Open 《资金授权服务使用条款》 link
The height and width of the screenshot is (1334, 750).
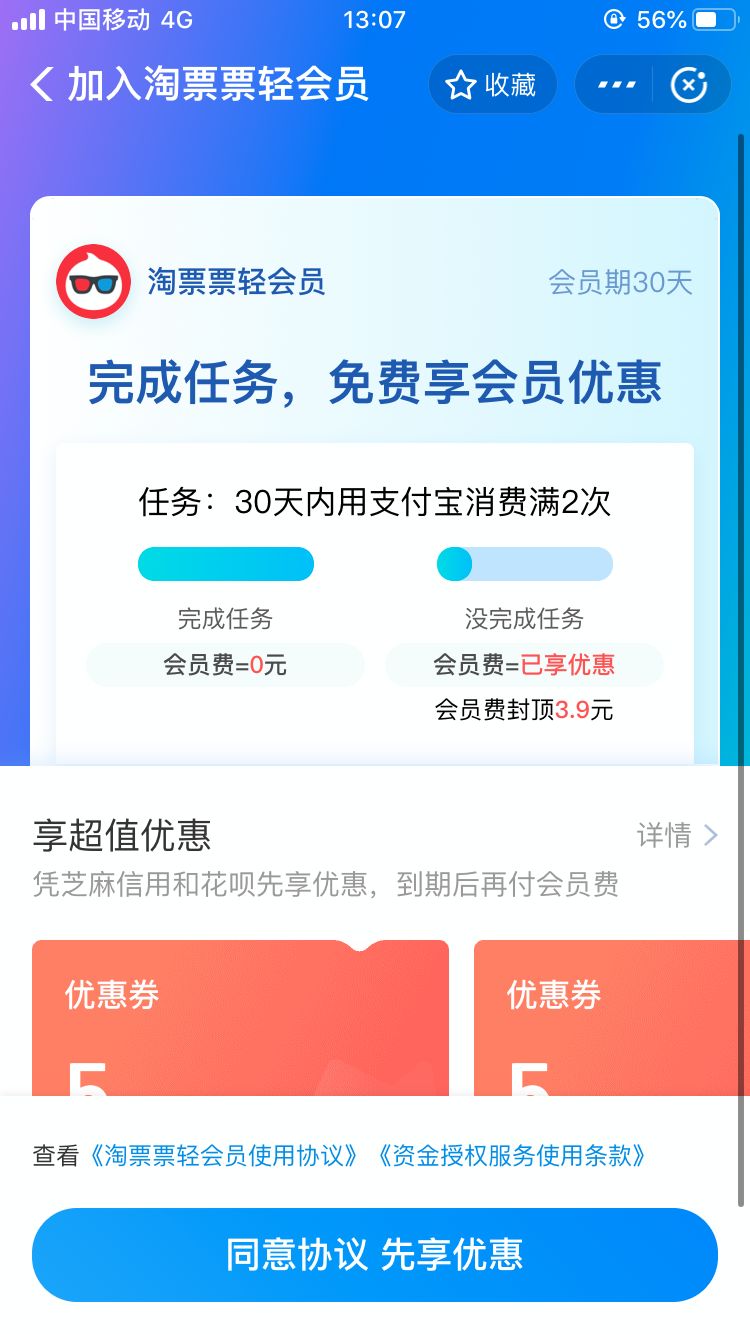click(x=511, y=1156)
